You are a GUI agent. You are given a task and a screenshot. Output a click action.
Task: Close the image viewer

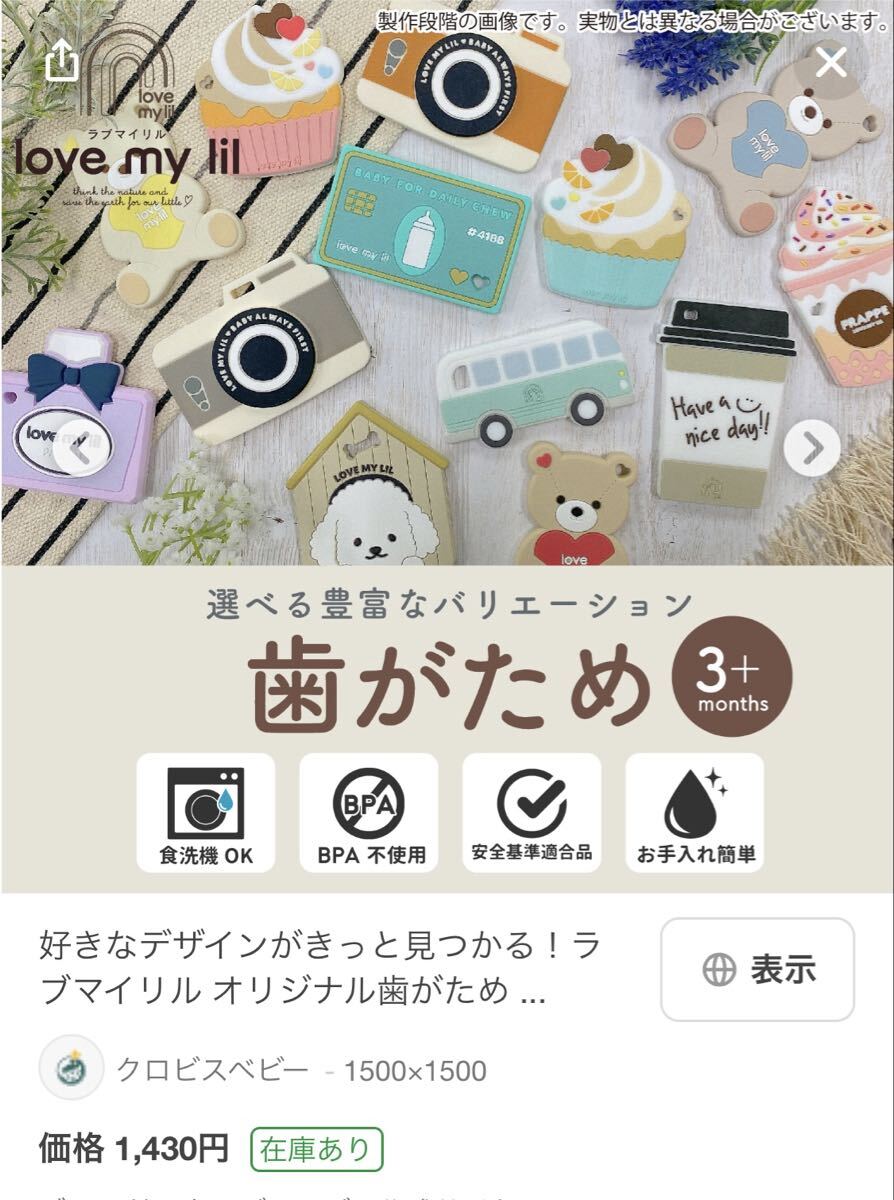tap(831, 62)
